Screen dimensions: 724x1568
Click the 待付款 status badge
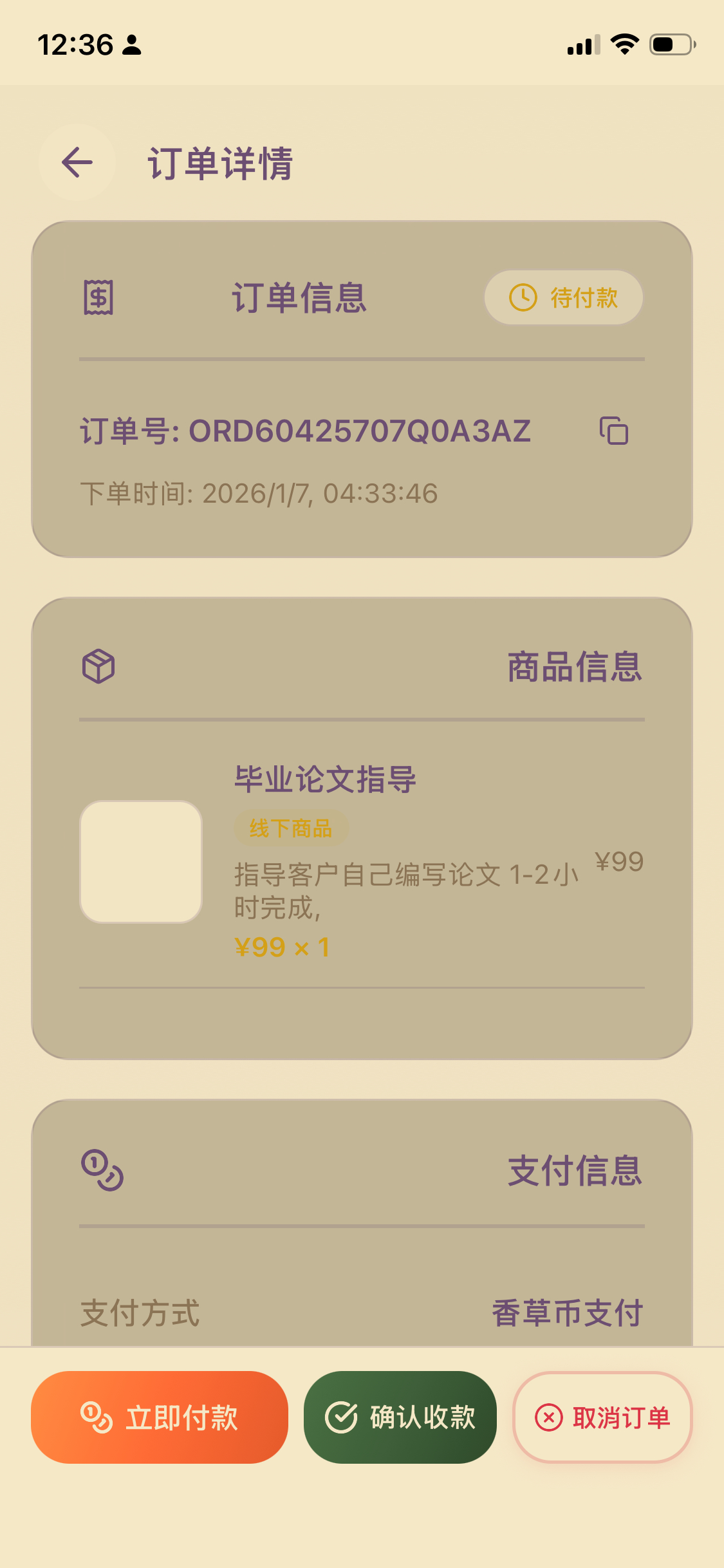[x=562, y=297]
